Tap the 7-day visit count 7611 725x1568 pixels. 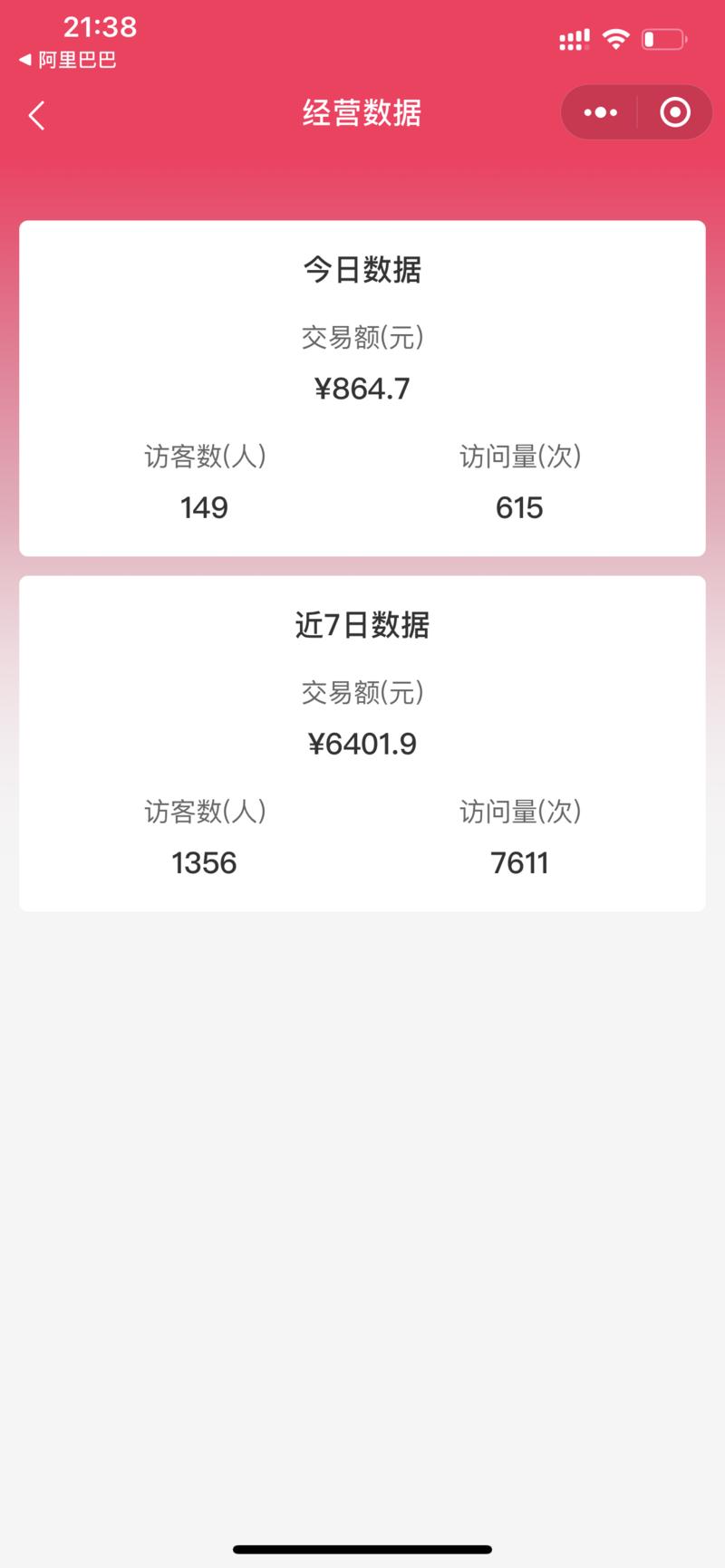[x=518, y=862]
